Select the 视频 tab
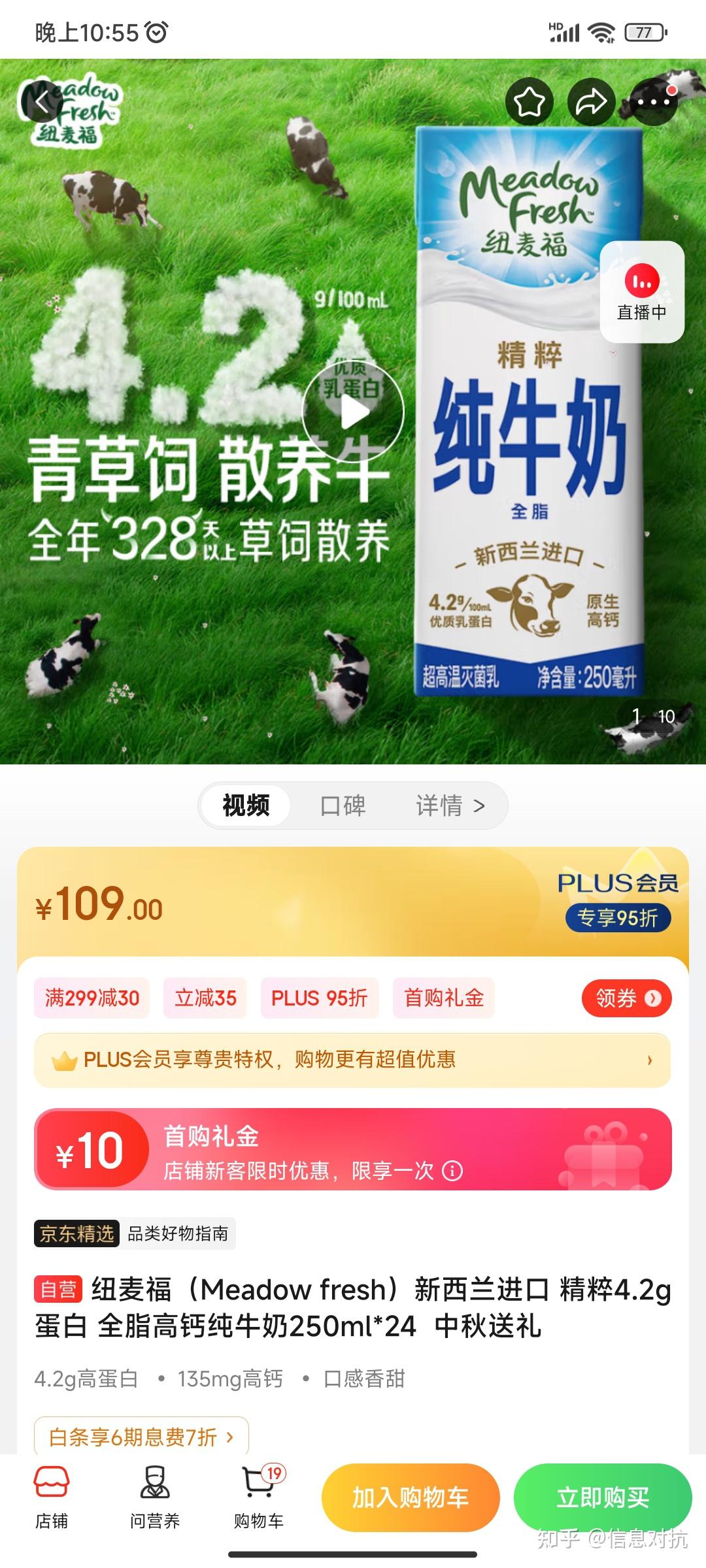Screen dimensions: 706x1568 246,806
